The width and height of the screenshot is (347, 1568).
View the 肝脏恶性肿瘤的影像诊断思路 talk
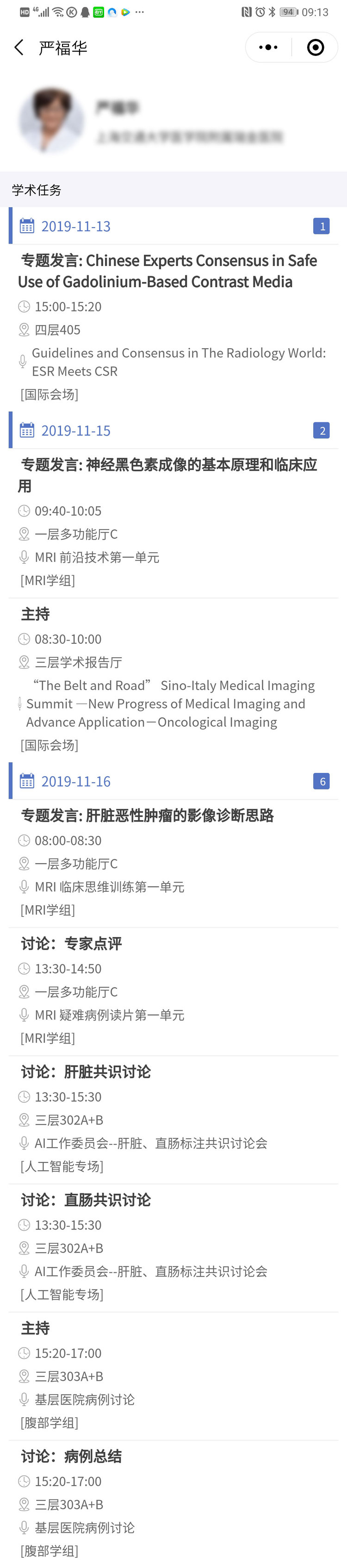tap(147, 815)
